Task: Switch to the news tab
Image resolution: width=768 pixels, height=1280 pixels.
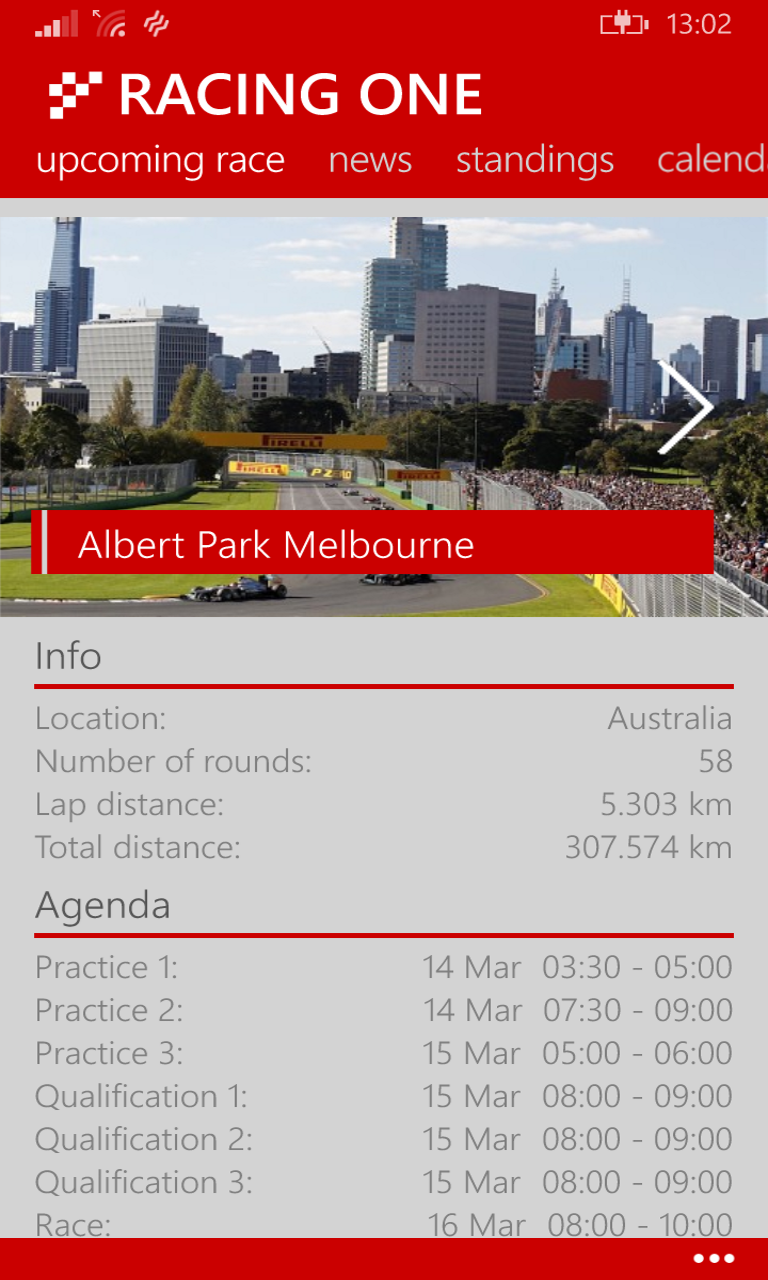Action: 370,160
